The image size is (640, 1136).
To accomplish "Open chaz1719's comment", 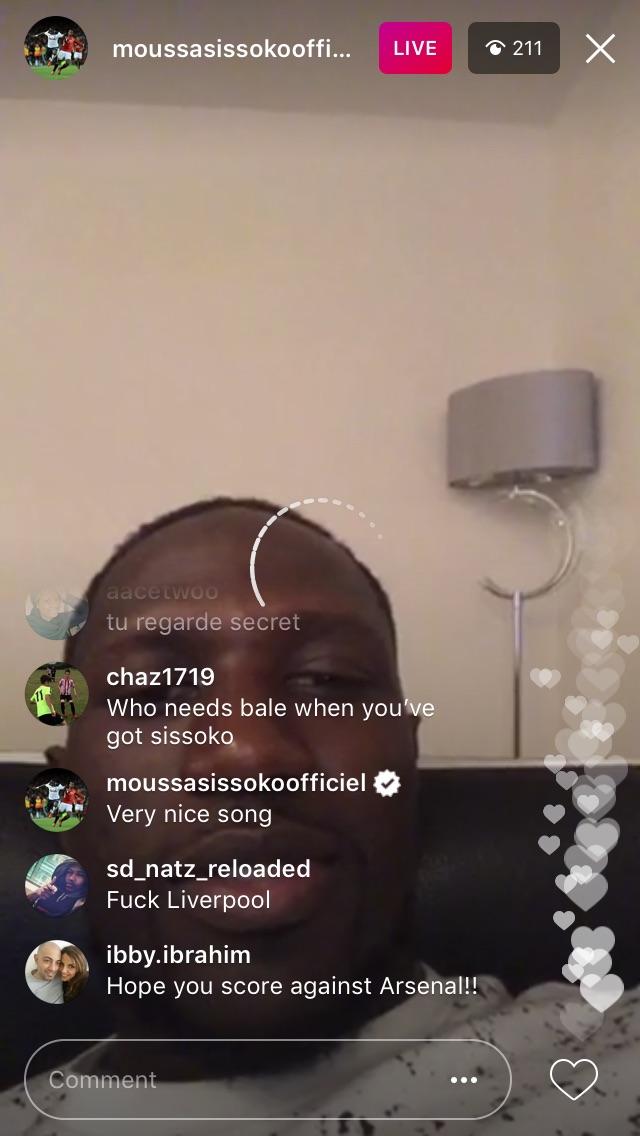I will point(270,708).
